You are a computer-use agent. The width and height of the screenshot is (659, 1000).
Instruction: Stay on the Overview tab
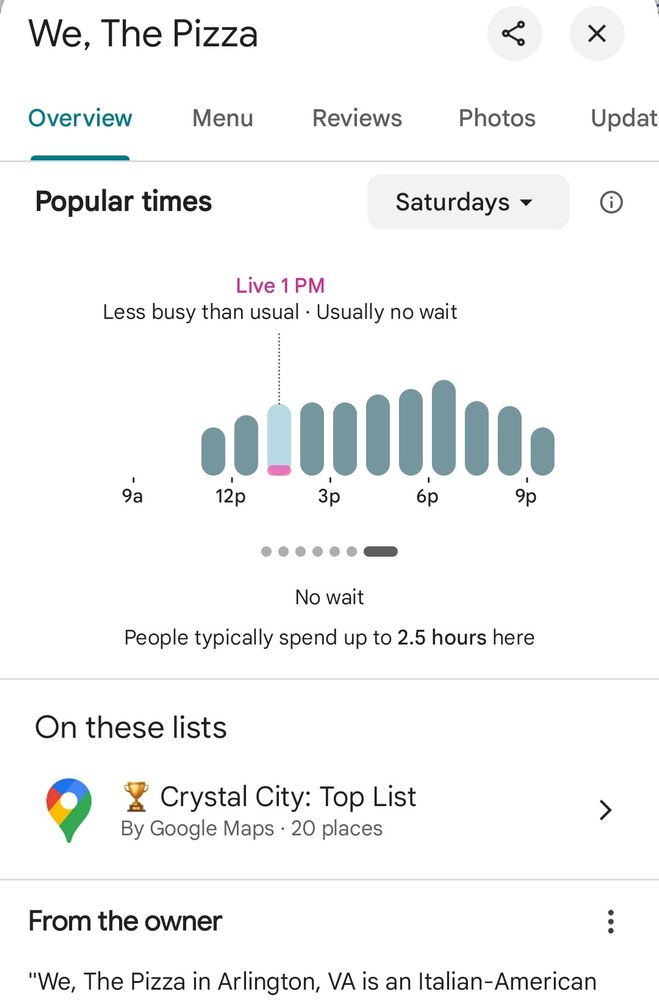coord(80,118)
